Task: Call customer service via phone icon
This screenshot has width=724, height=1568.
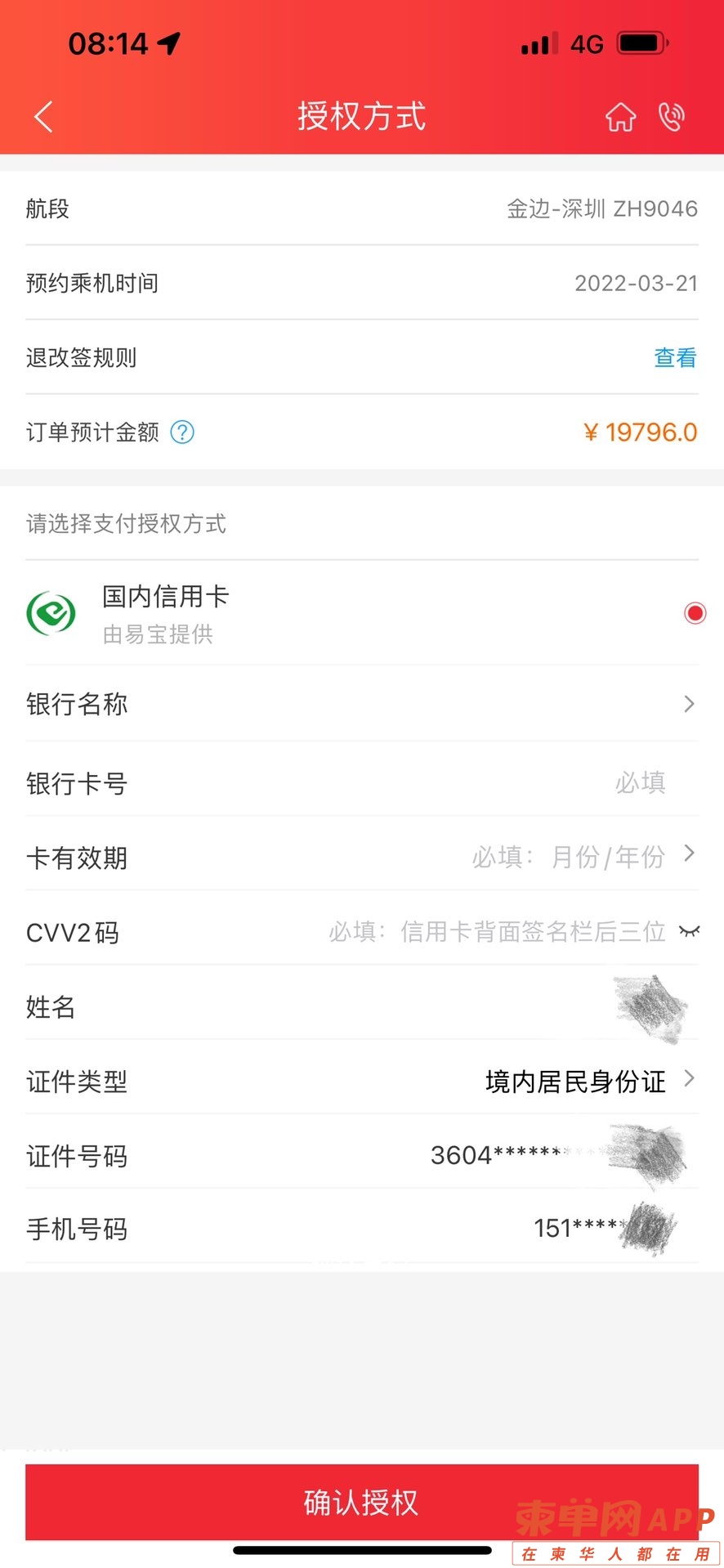Action: pyautogui.click(x=672, y=117)
